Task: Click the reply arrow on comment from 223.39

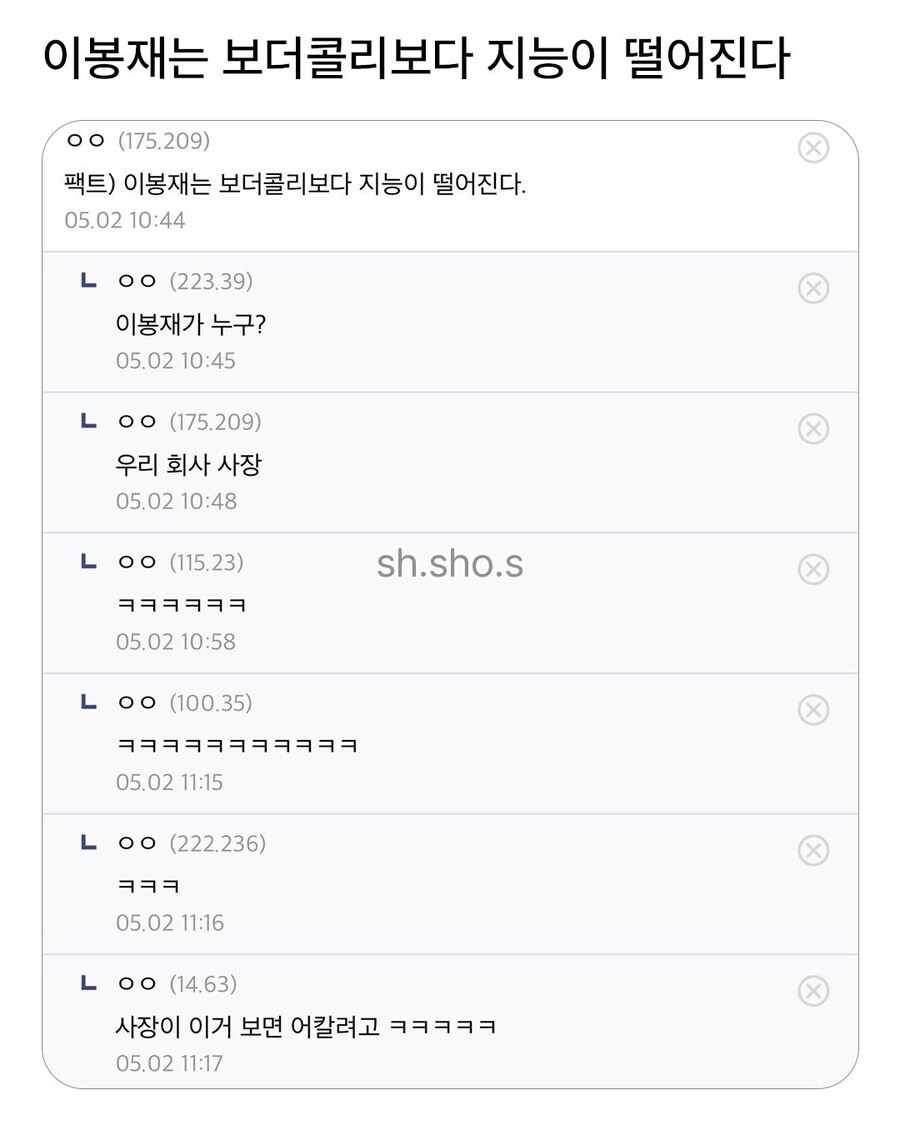Action: coord(89,281)
